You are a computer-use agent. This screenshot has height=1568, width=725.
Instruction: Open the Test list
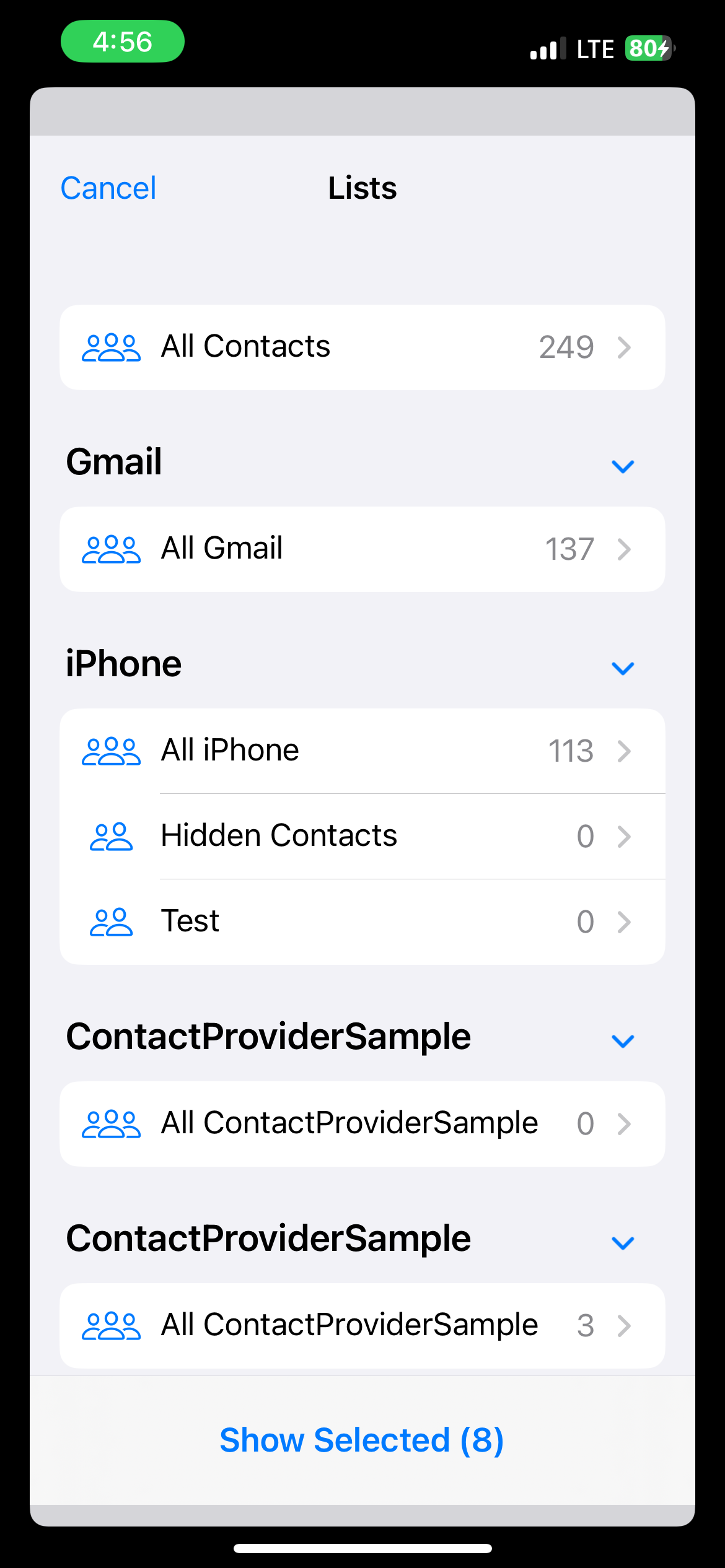point(362,921)
